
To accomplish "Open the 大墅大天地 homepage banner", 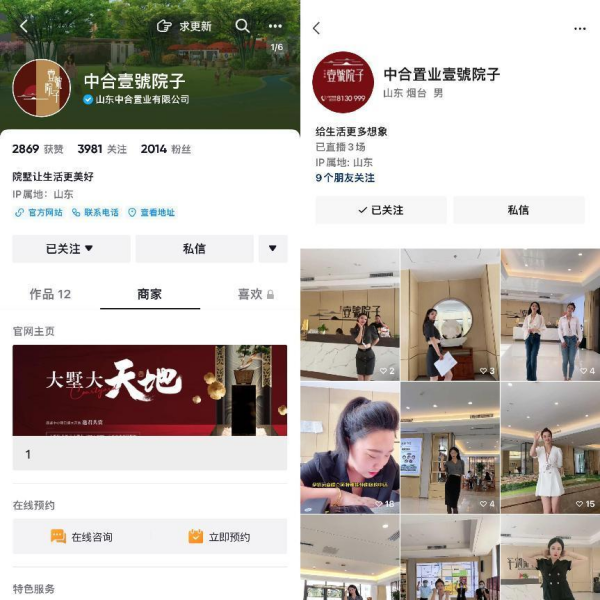I will (x=150, y=390).
